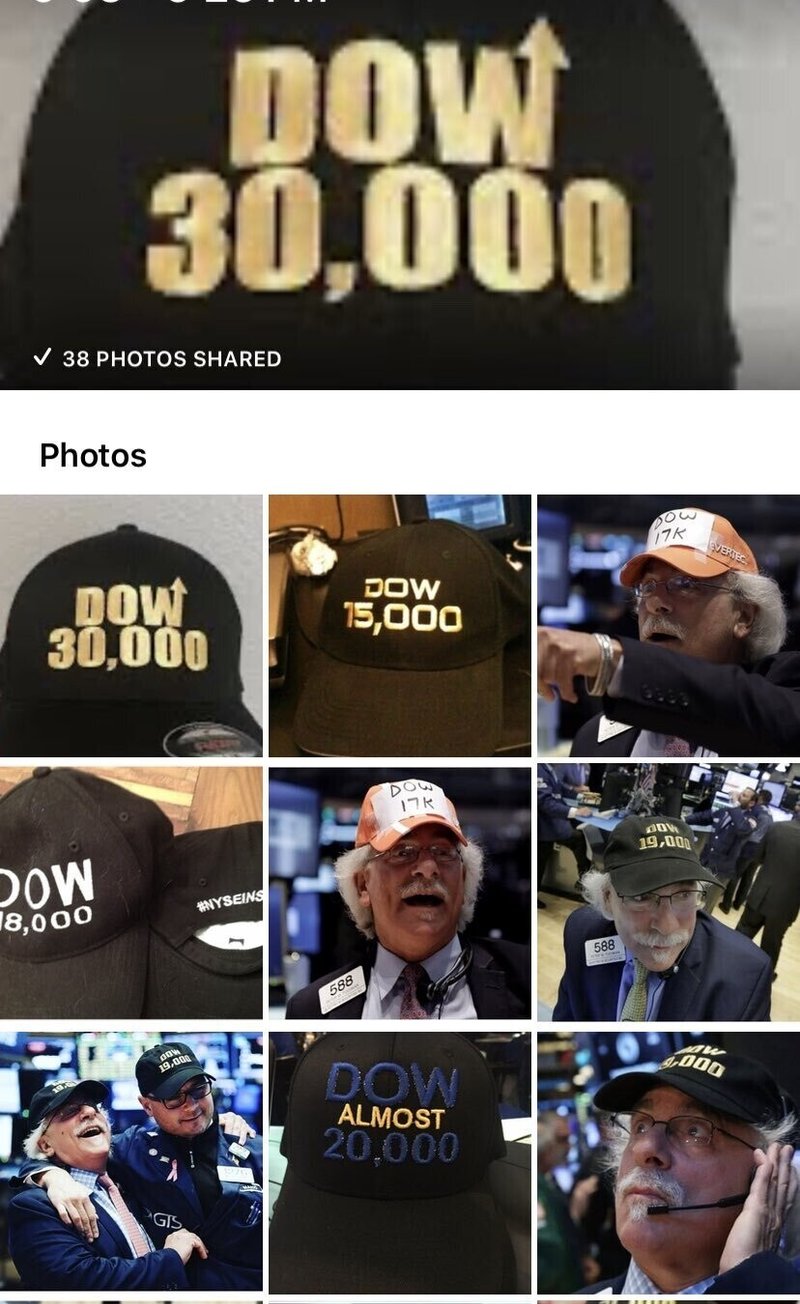
Task: View photo of man pointing in orange cap
Action: pos(669,626)
